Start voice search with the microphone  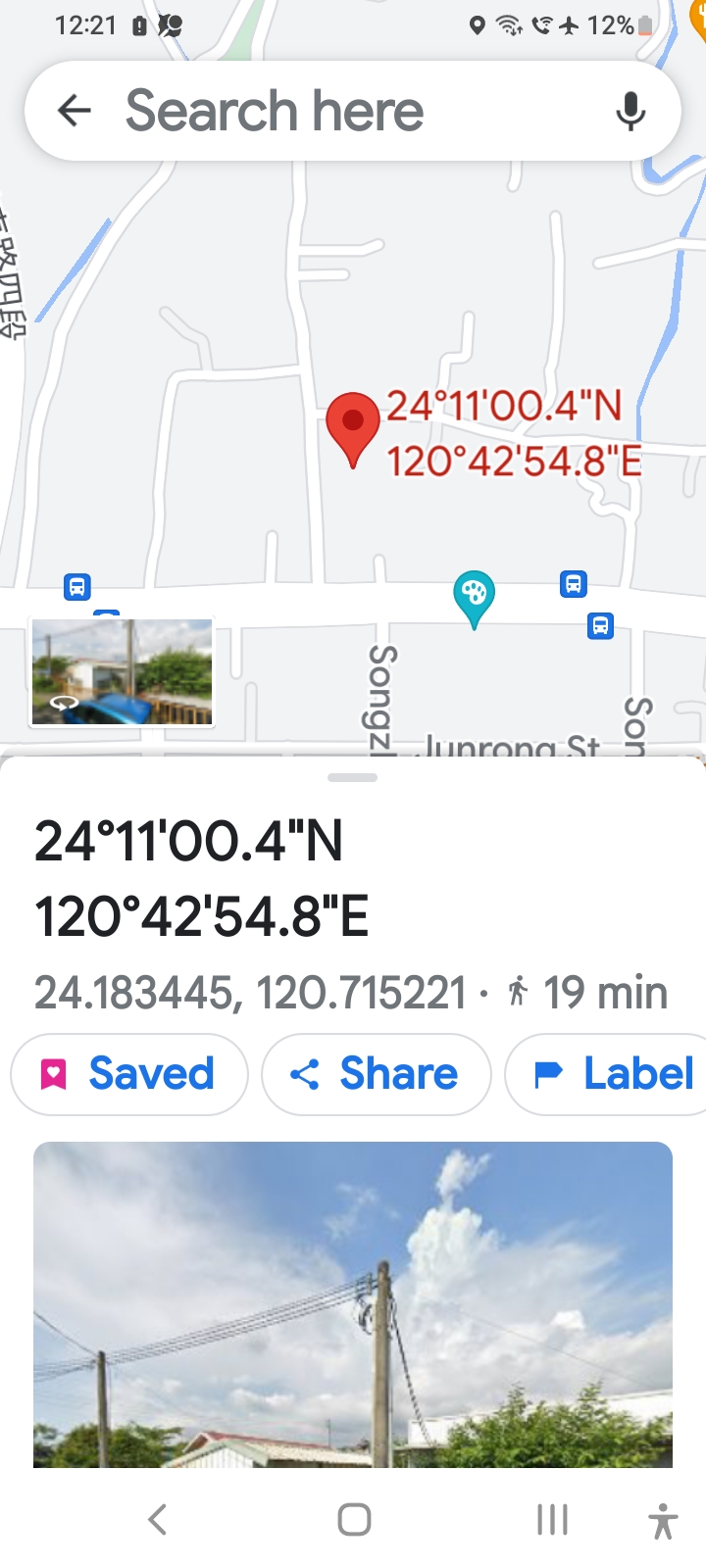click(630, 111)
